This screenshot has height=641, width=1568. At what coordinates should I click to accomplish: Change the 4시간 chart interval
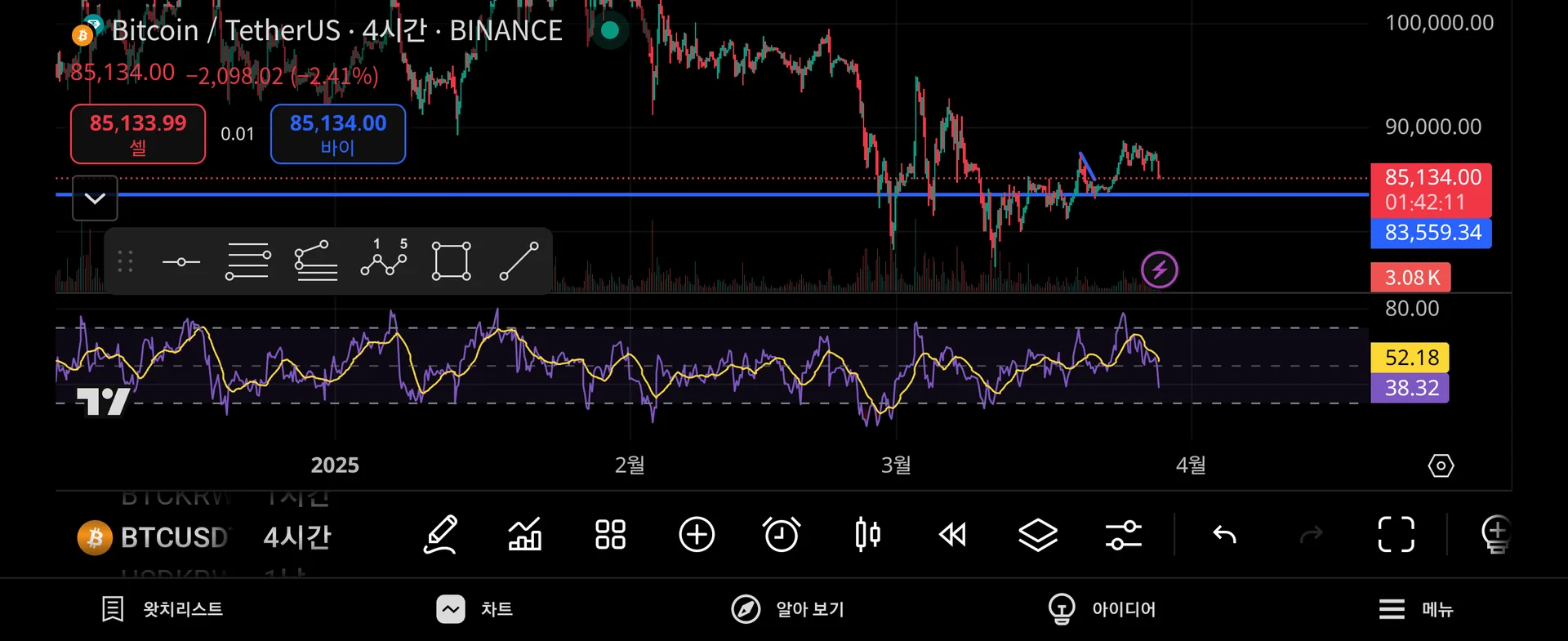[296, 537]
